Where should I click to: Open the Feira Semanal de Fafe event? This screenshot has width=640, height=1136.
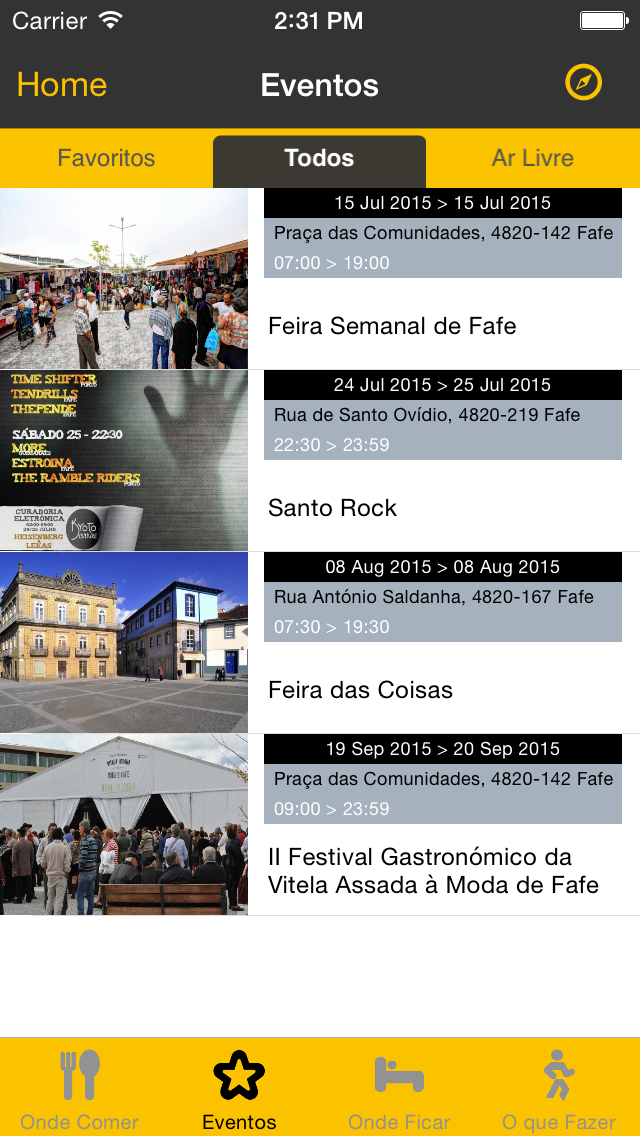point(392,326)
